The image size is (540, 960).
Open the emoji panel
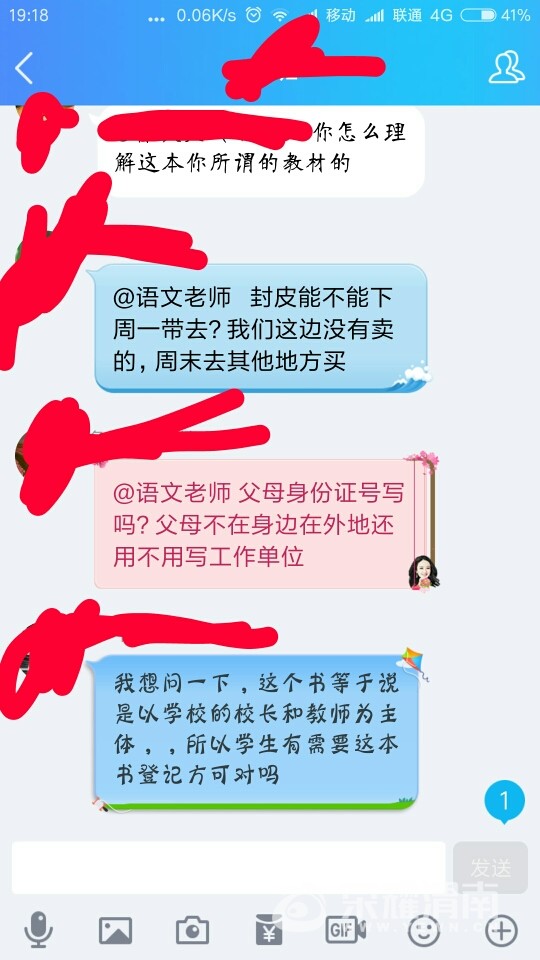pos(424,931)
